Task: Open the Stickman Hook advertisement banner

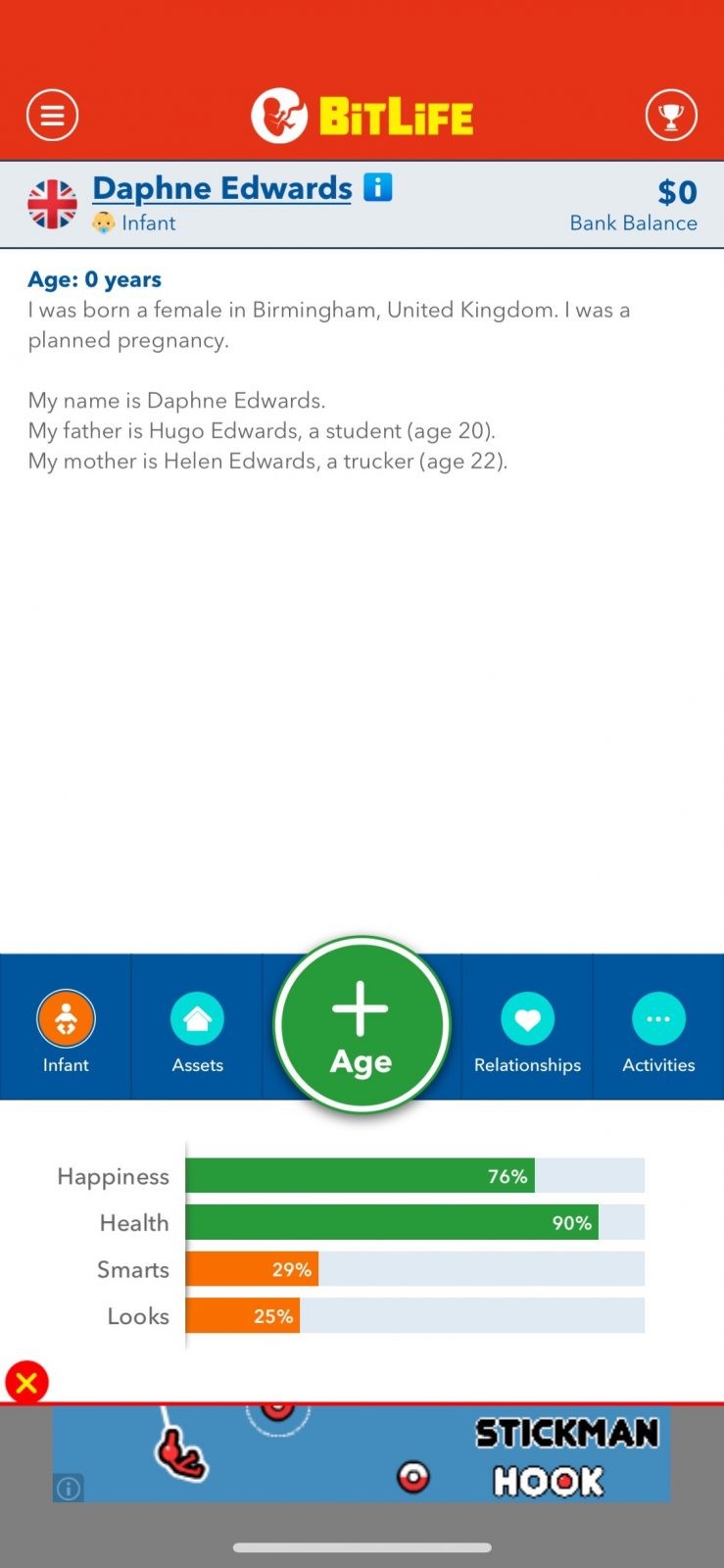Action: coord(362,1452)
